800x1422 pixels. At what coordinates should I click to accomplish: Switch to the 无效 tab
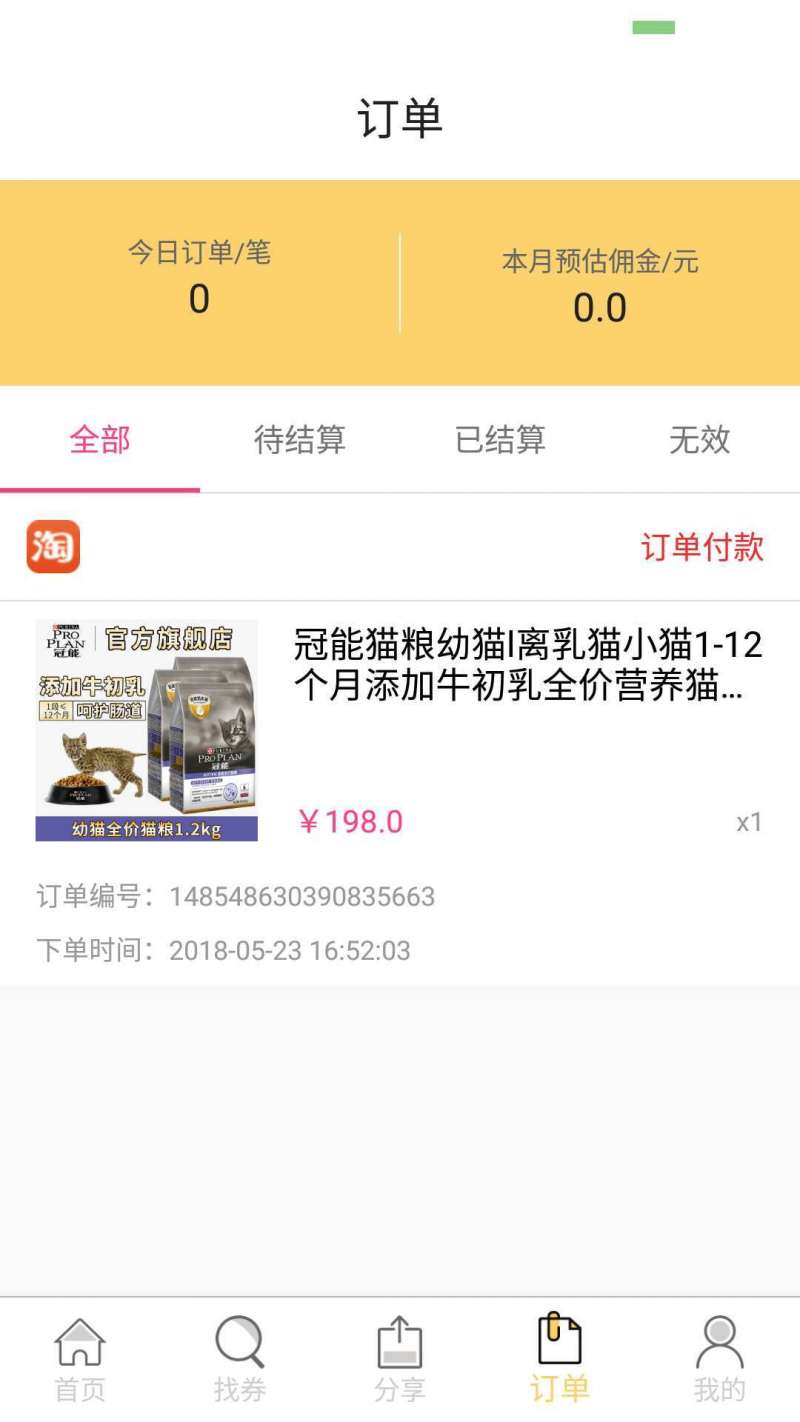click(x=700, y=440)
